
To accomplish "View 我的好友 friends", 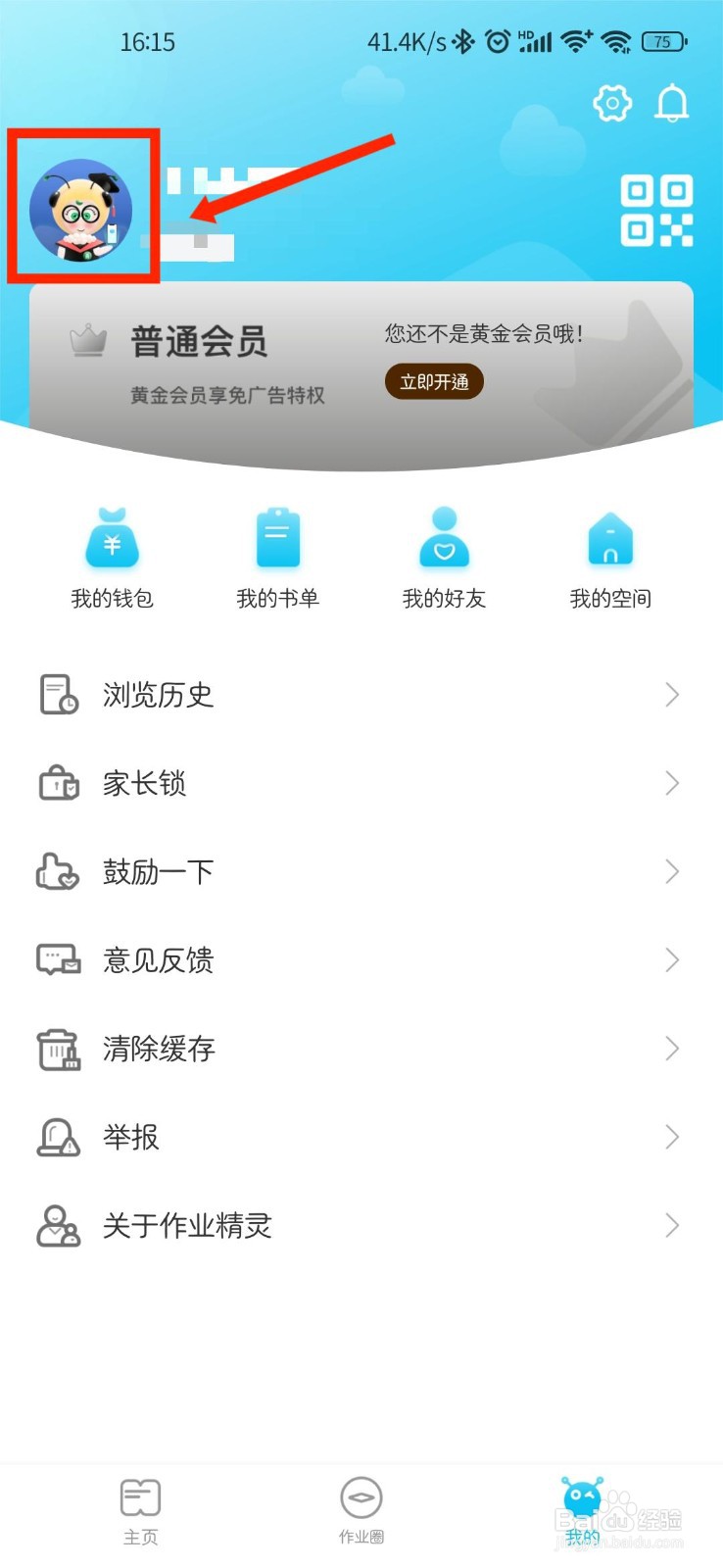I will tap(444, 556).
